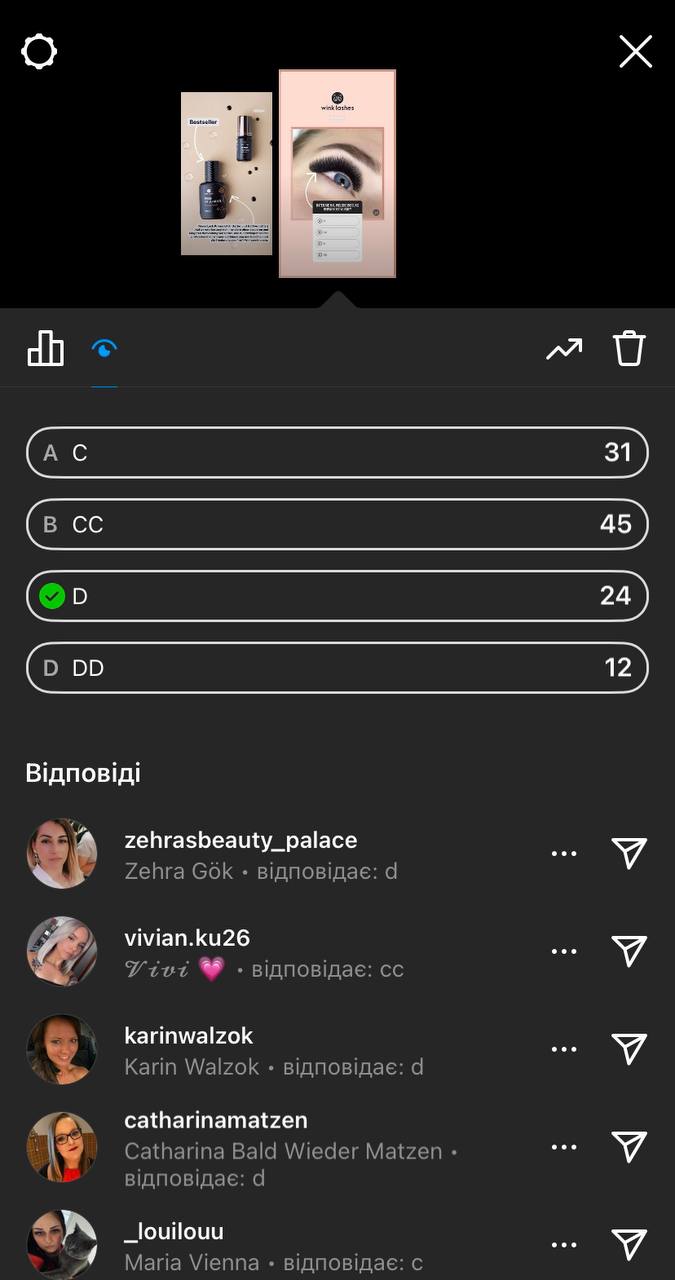Viewport: 675px width, 1280px height.
Task: Open zehrasbeauty_palace profile
Action: tap(240, 841)
